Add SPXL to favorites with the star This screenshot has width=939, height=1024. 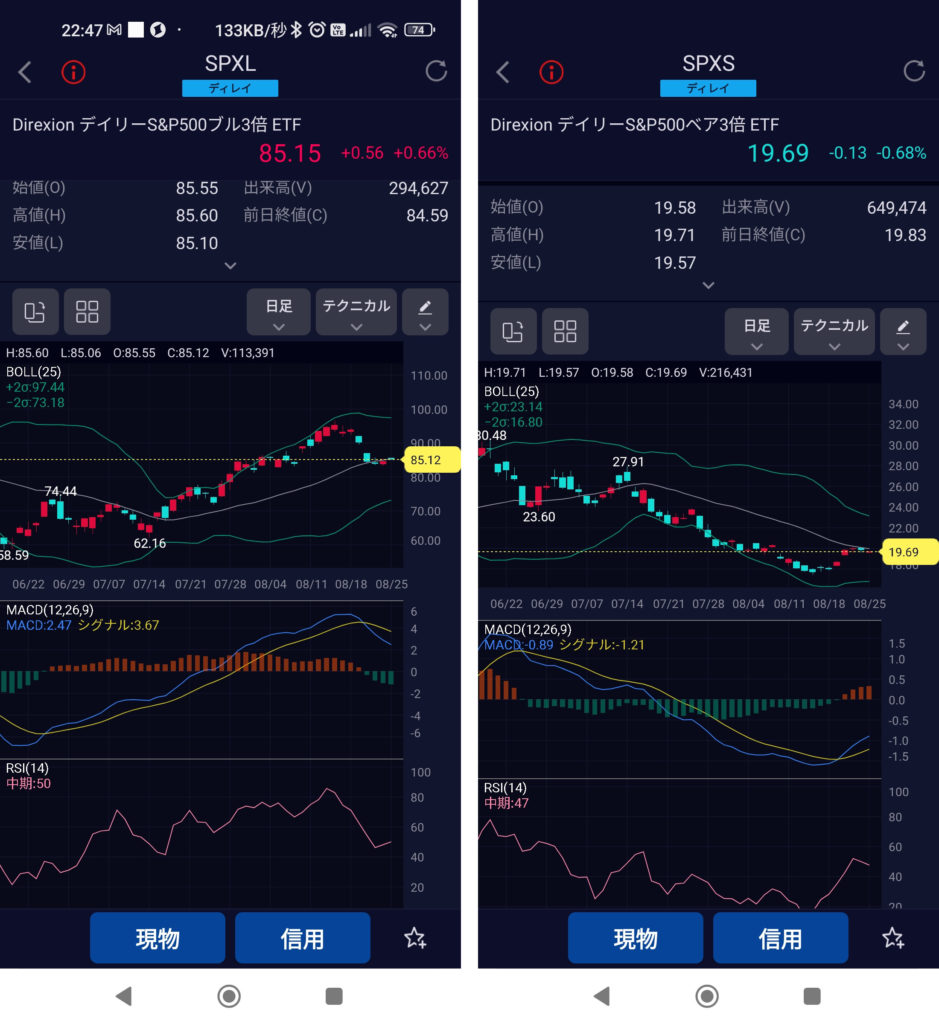click(x=415, y=938)
